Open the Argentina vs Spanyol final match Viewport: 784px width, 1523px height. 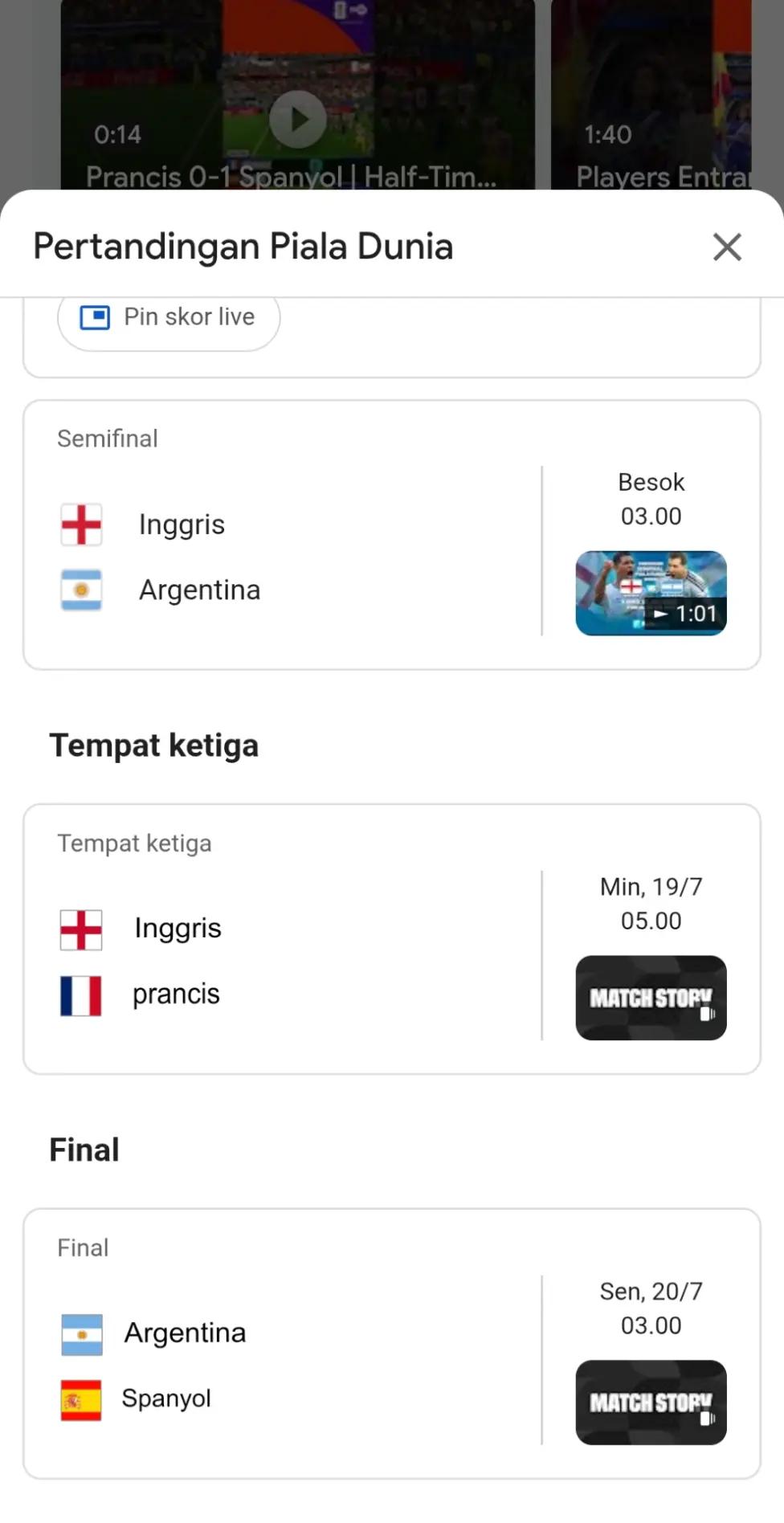(392, 1344)
